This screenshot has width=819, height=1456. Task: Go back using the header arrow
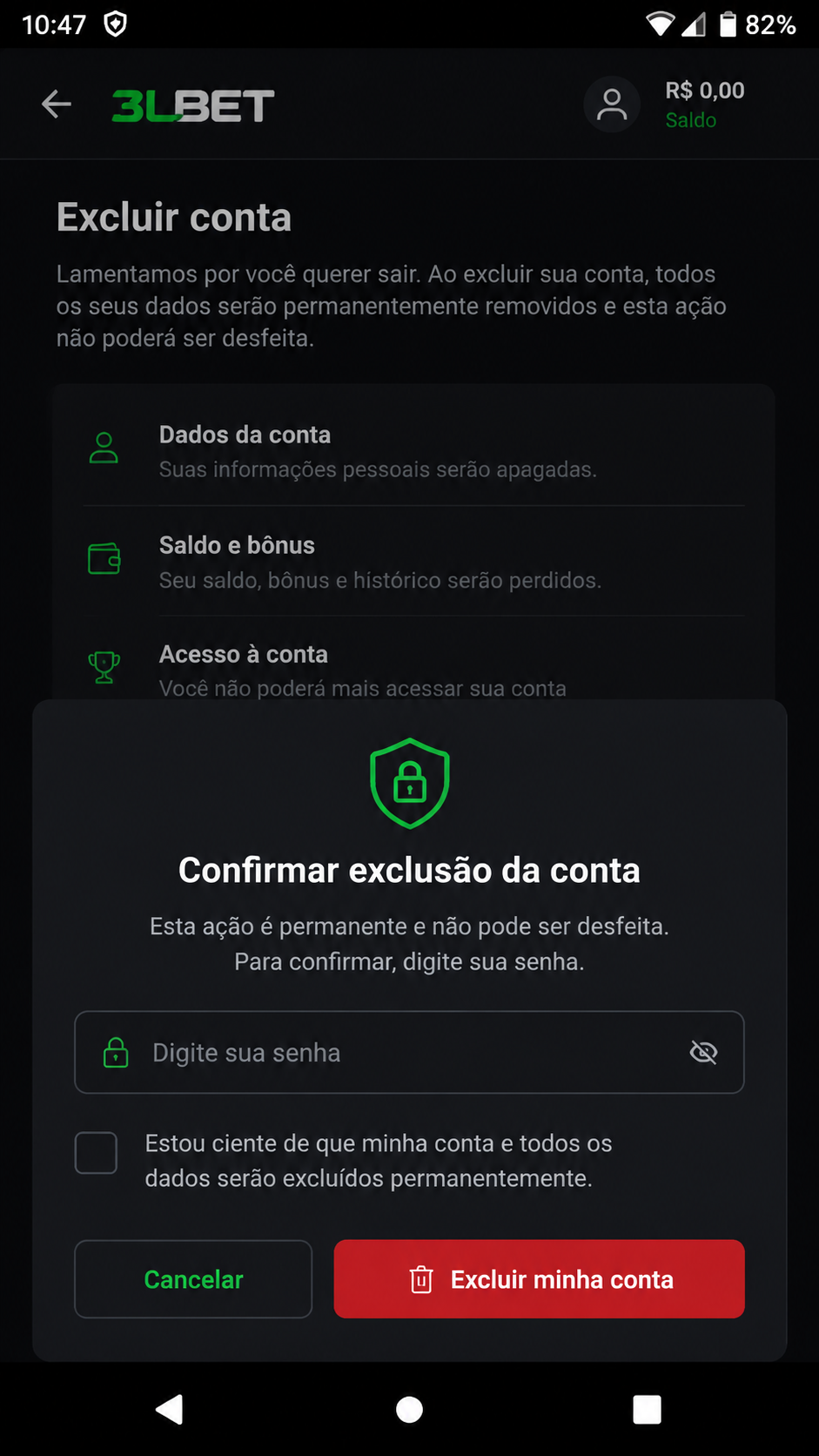(57, 104)
